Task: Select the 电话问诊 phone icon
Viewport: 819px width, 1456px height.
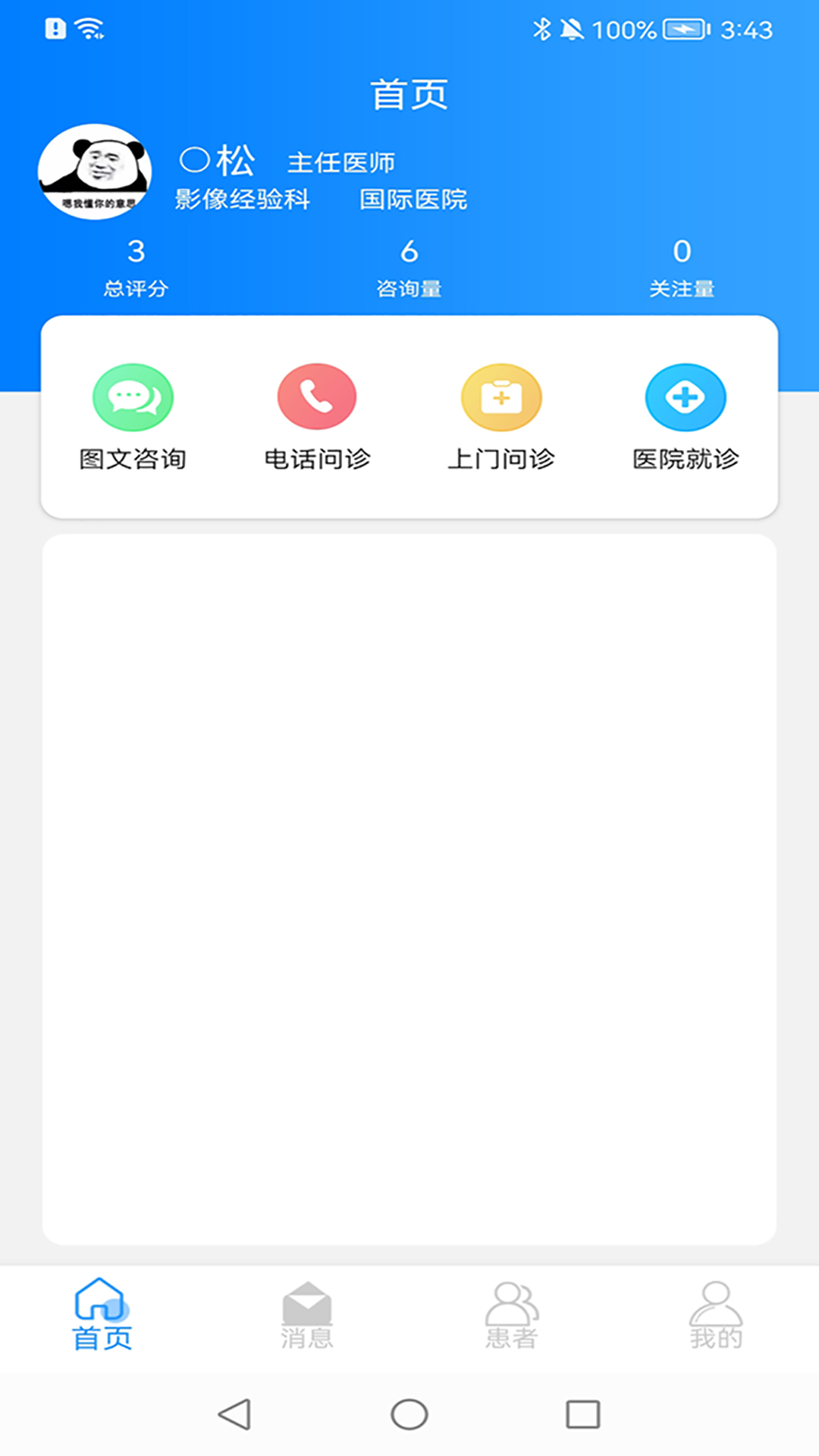Action: coord(318,396)
